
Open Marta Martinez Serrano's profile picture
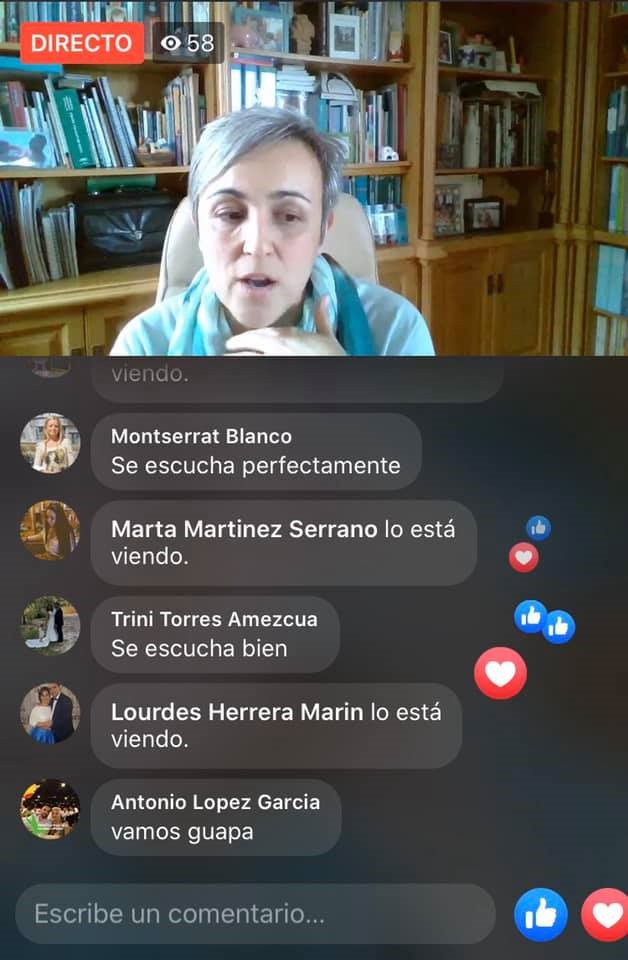(50, 530)
